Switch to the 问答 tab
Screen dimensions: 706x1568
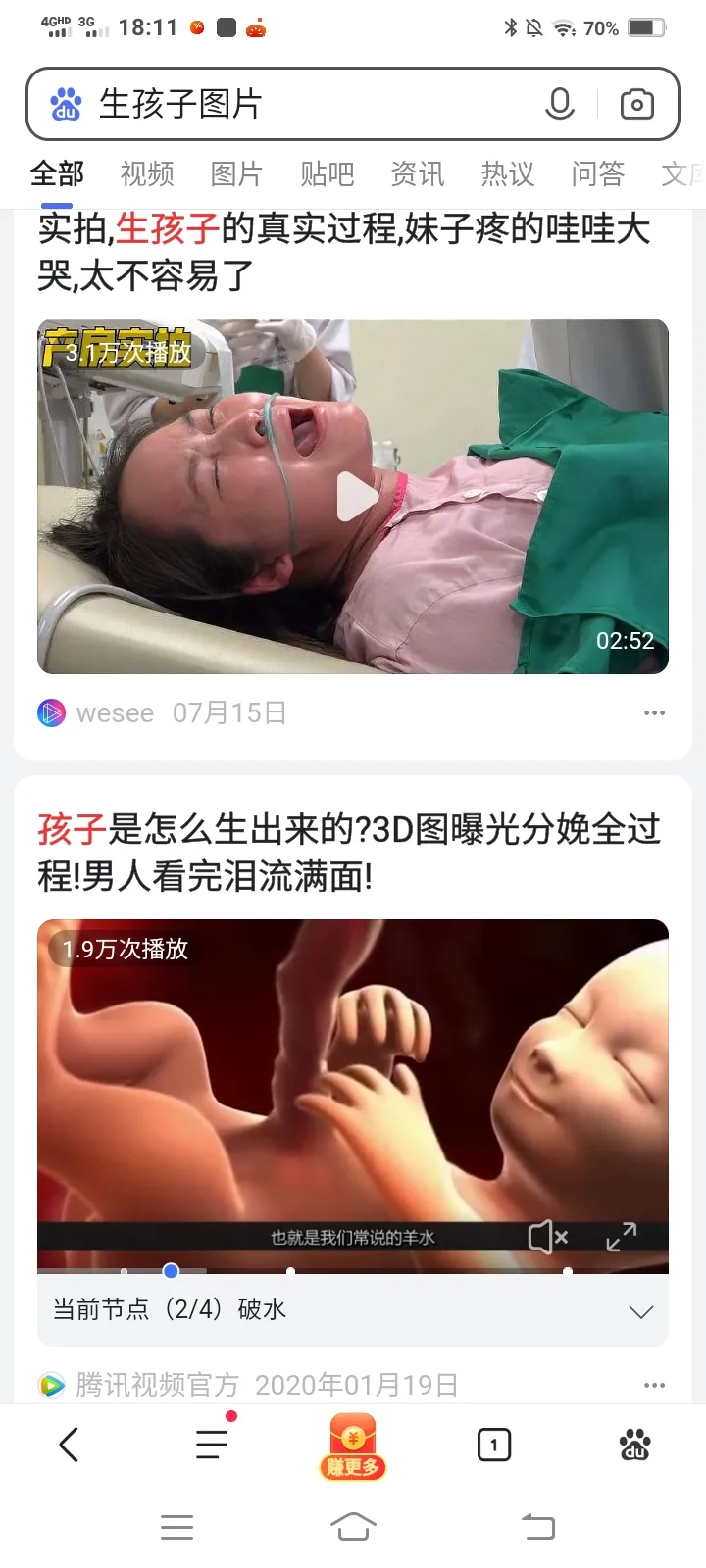click(x=598, y=174)
